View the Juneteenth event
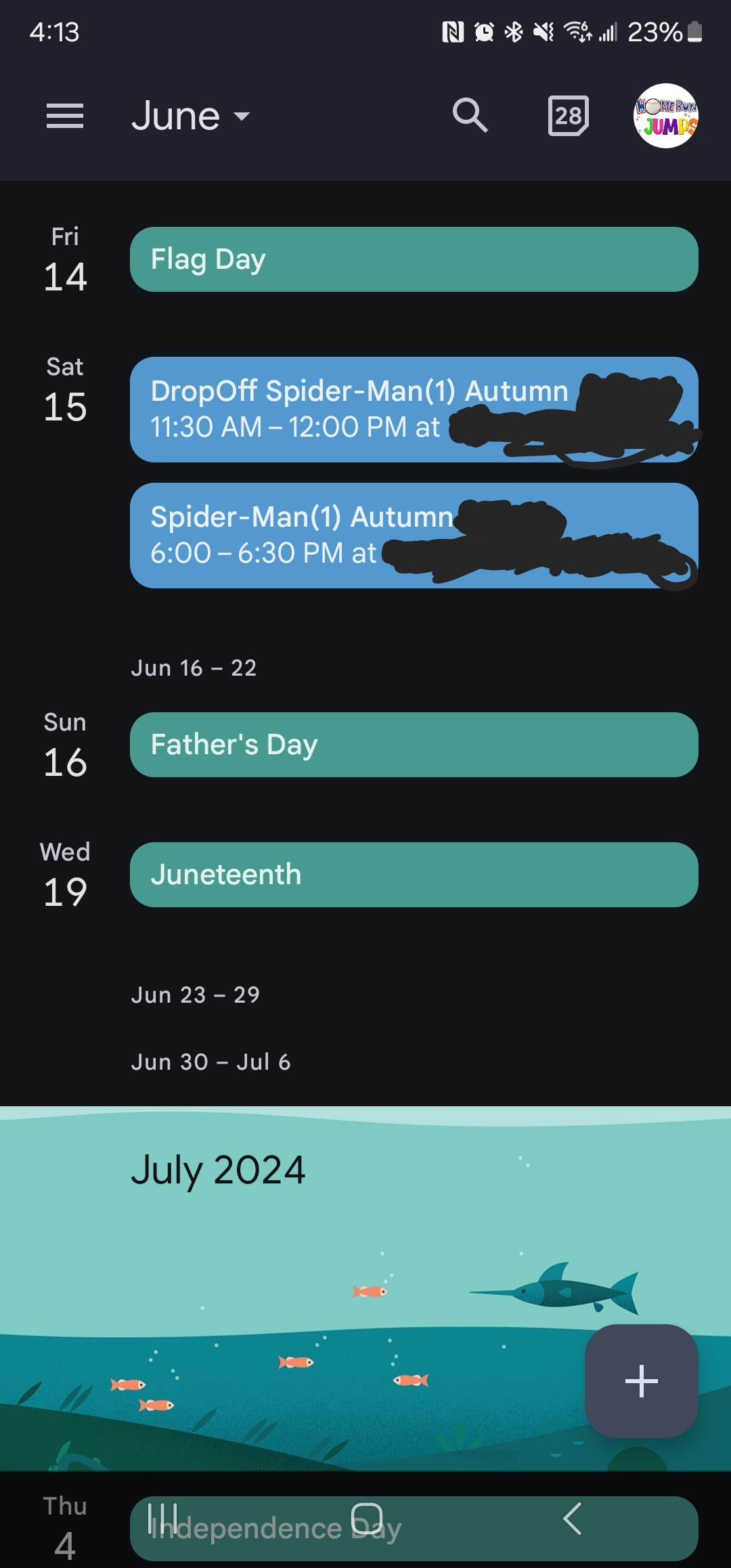 [414, 875]
